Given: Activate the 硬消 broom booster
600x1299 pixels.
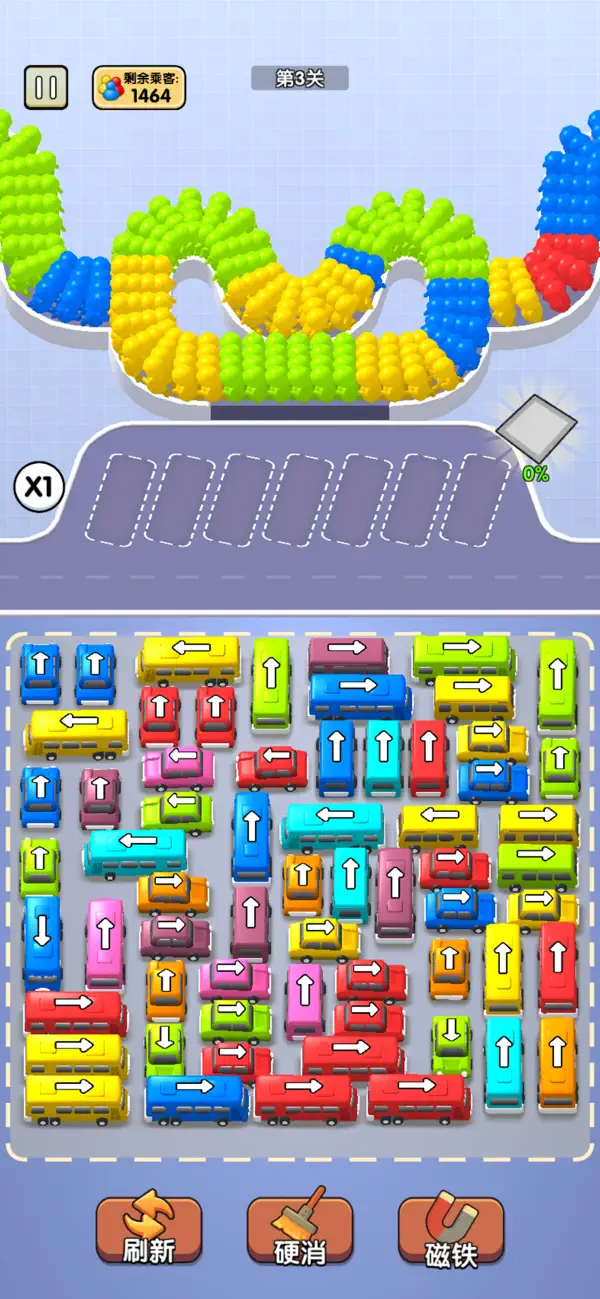Looking at the screenshot, I should click(x=300, y=1230).
